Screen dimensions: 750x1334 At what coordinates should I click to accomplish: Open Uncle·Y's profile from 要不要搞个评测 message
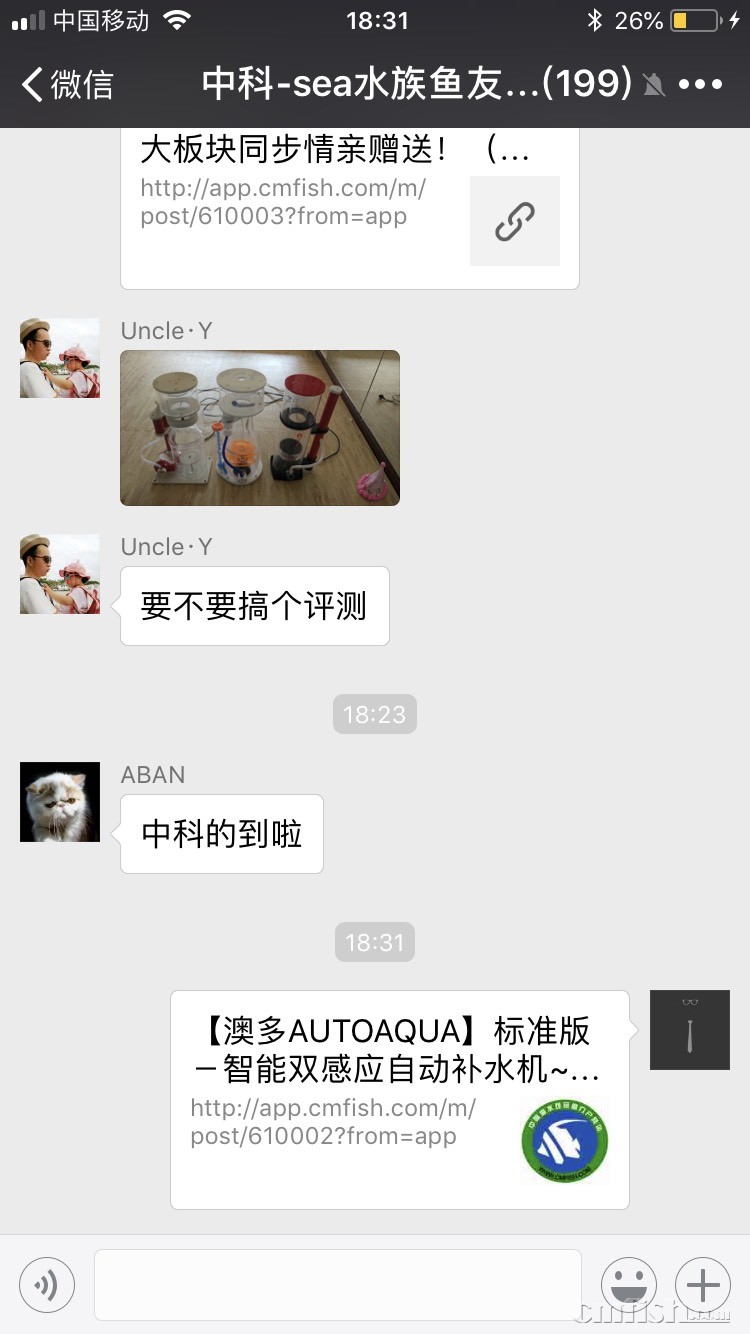coord(60,574)
